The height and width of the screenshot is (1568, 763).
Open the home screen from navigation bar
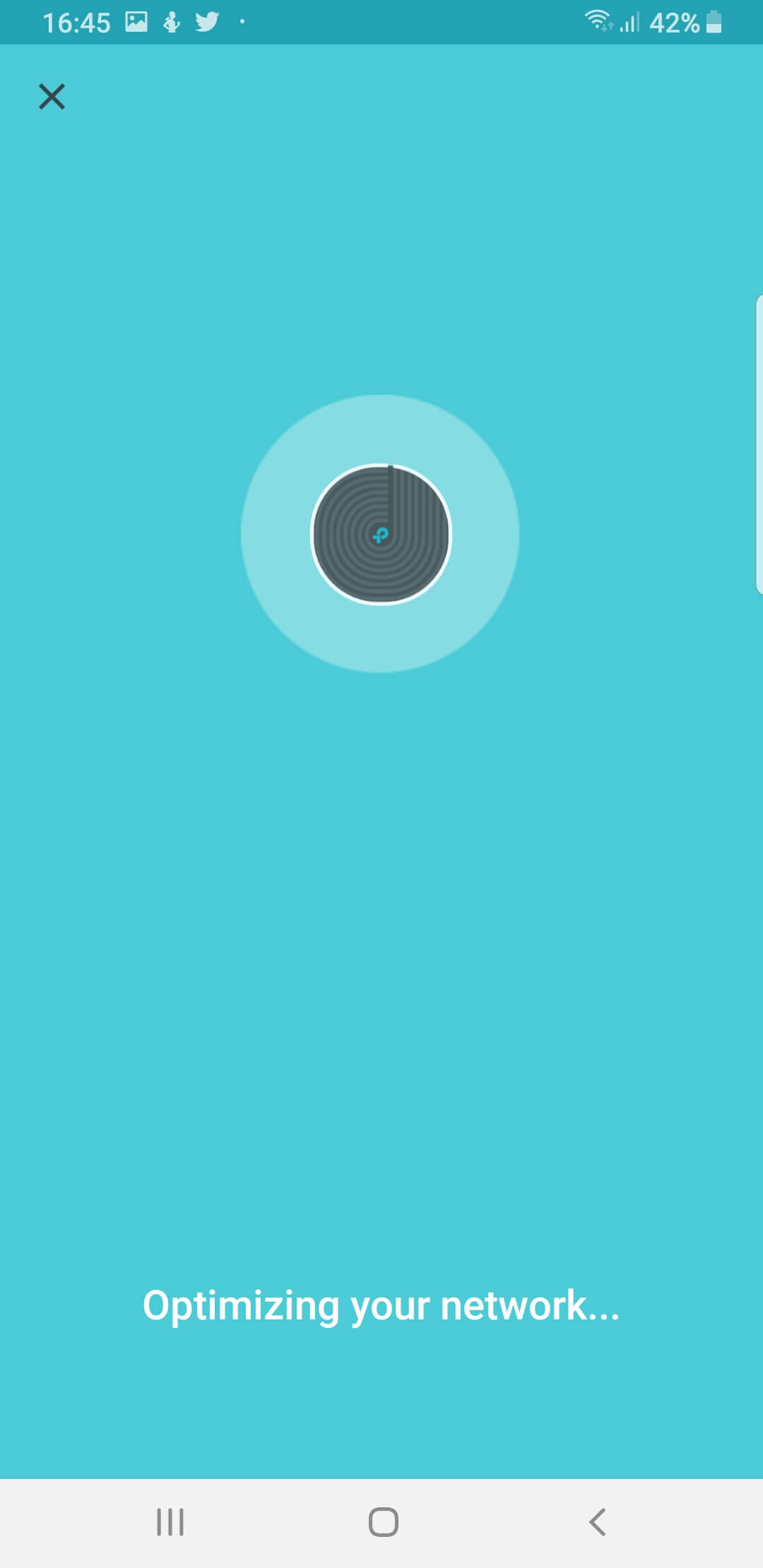[383, 1522]
